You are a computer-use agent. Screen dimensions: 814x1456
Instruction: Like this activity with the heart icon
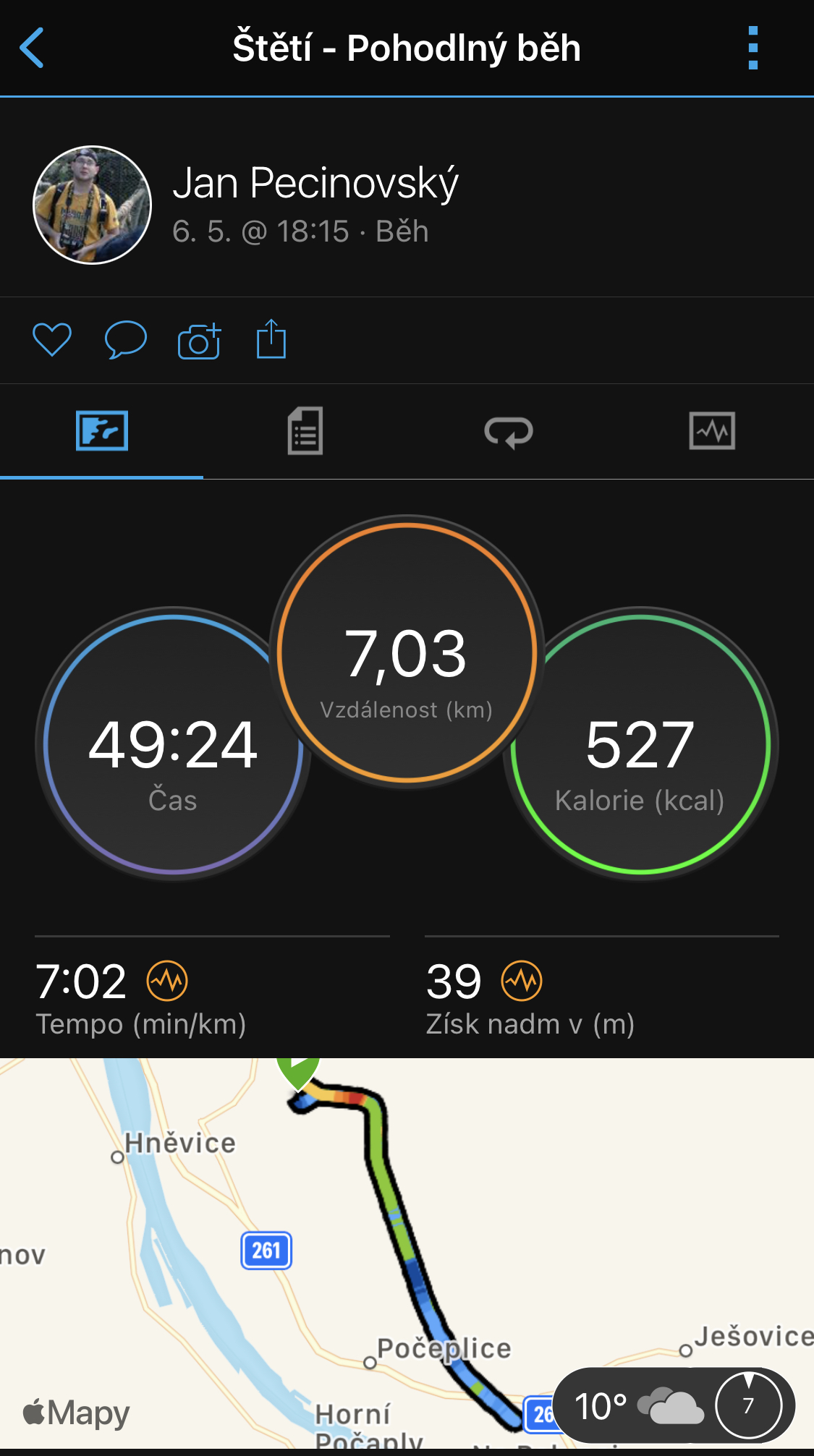(52, 339)
